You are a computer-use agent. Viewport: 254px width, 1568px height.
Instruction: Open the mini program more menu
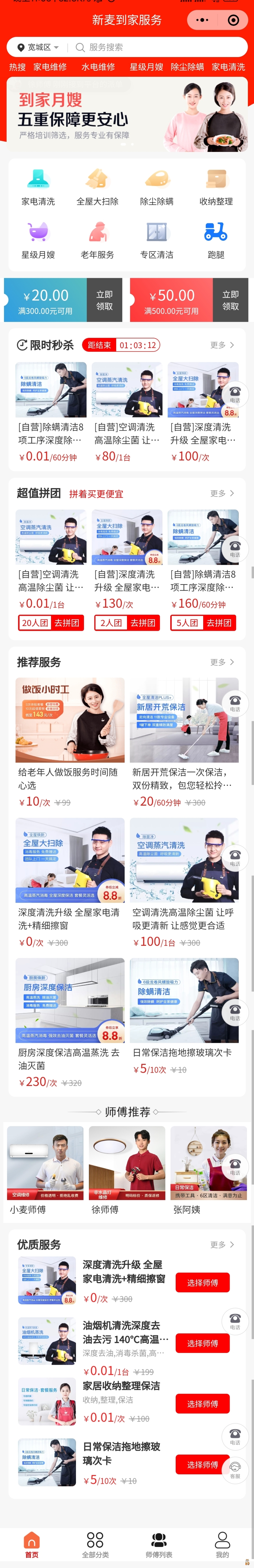(x=202, y=20)
